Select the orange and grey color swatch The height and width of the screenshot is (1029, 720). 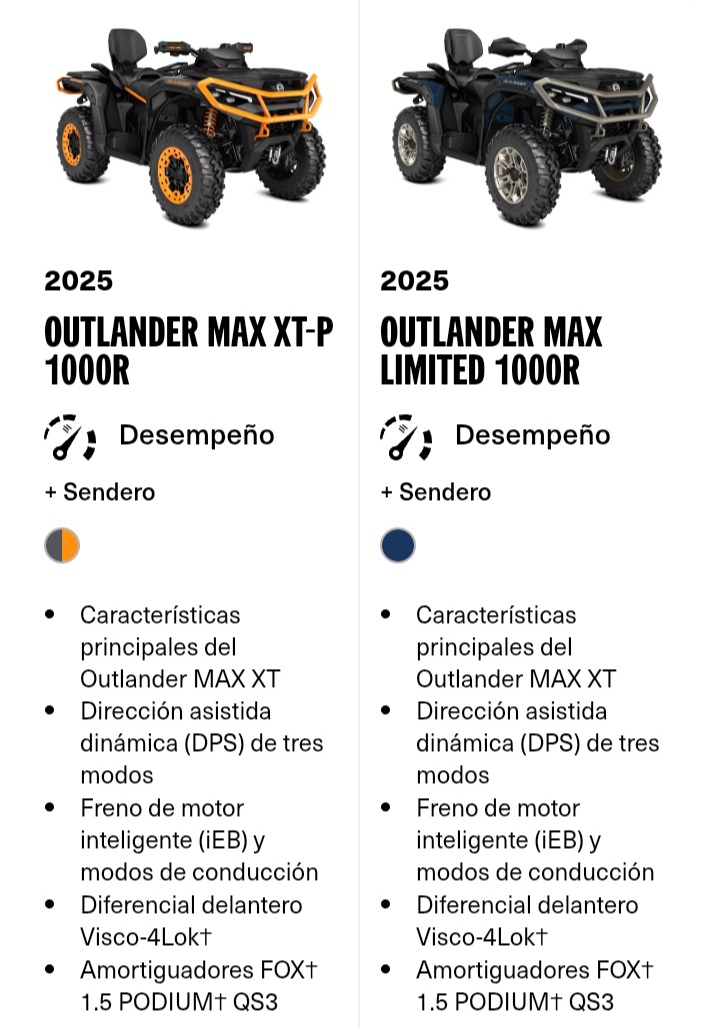point(62,546)
